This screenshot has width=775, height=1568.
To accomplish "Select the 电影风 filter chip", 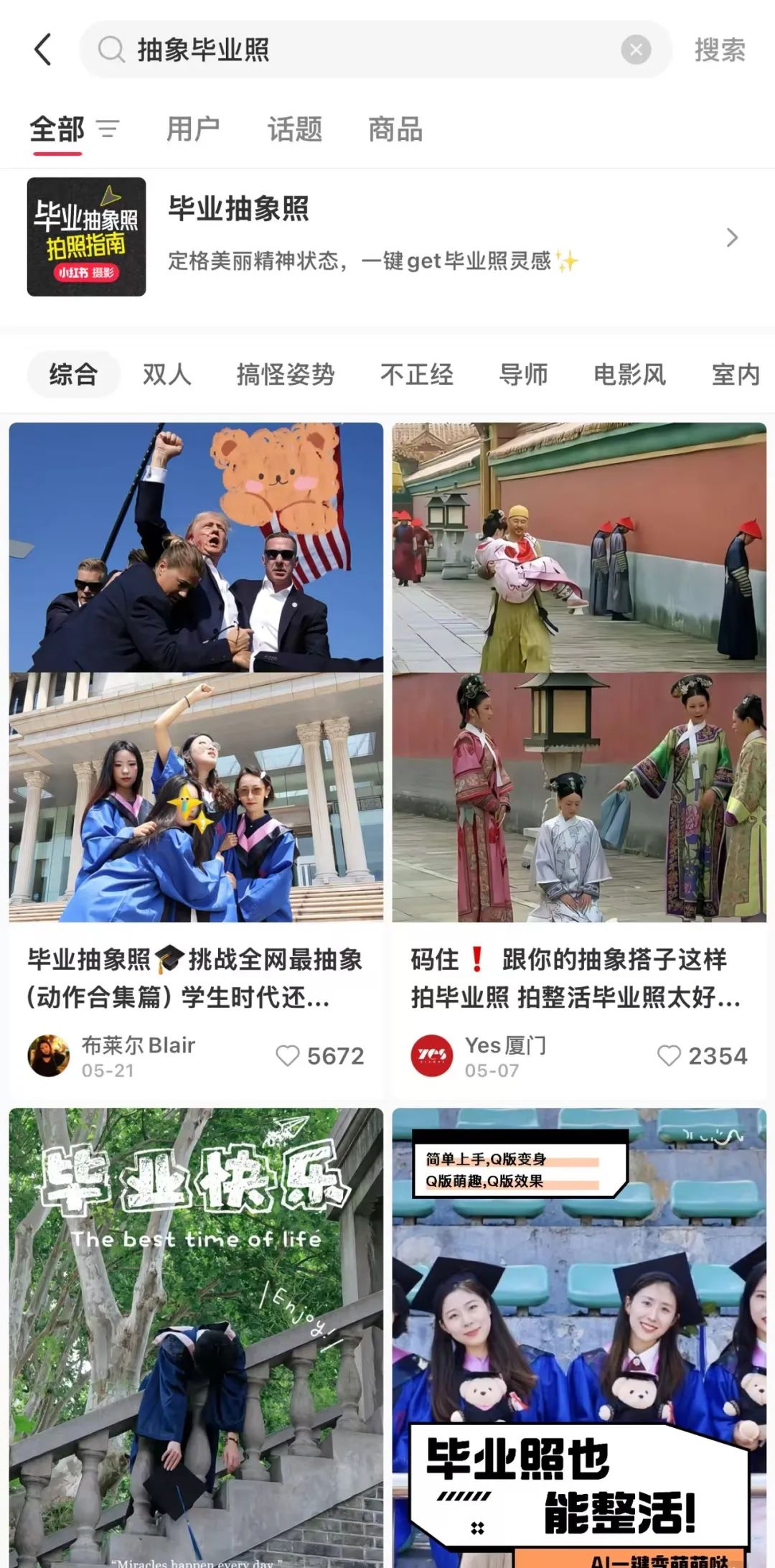I will 629,374.
